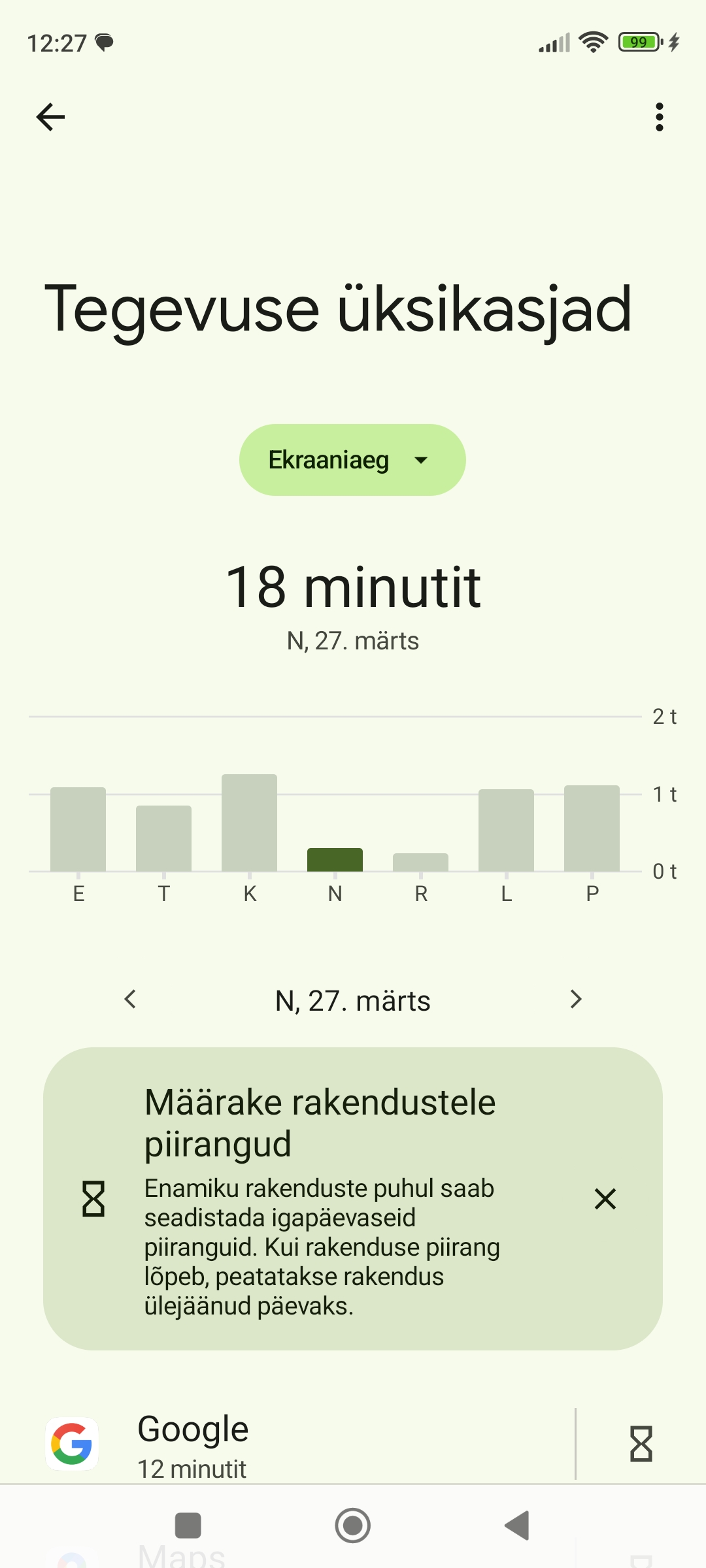Select the L bar in the chart

(x=506, y=830)
